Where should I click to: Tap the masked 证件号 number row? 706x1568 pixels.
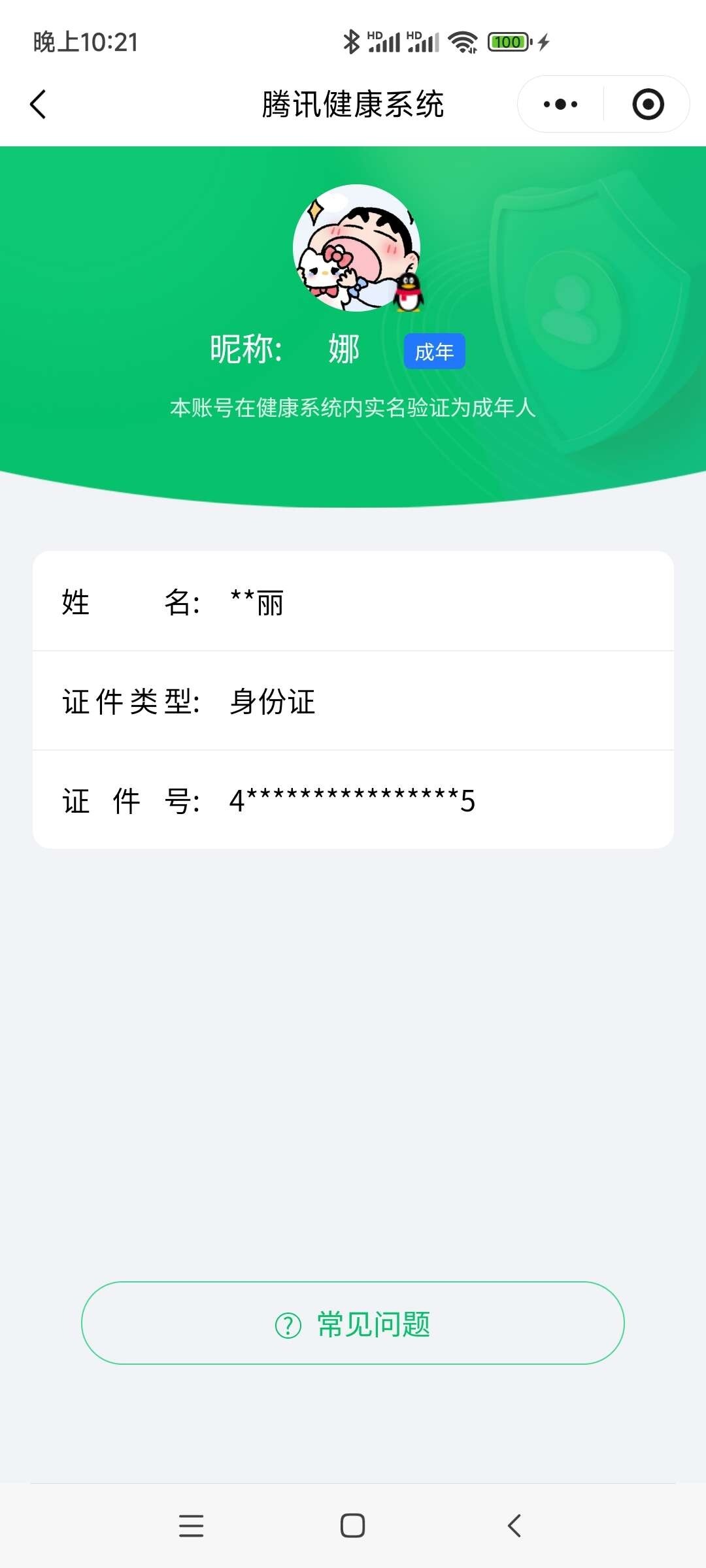pos(353,801)
